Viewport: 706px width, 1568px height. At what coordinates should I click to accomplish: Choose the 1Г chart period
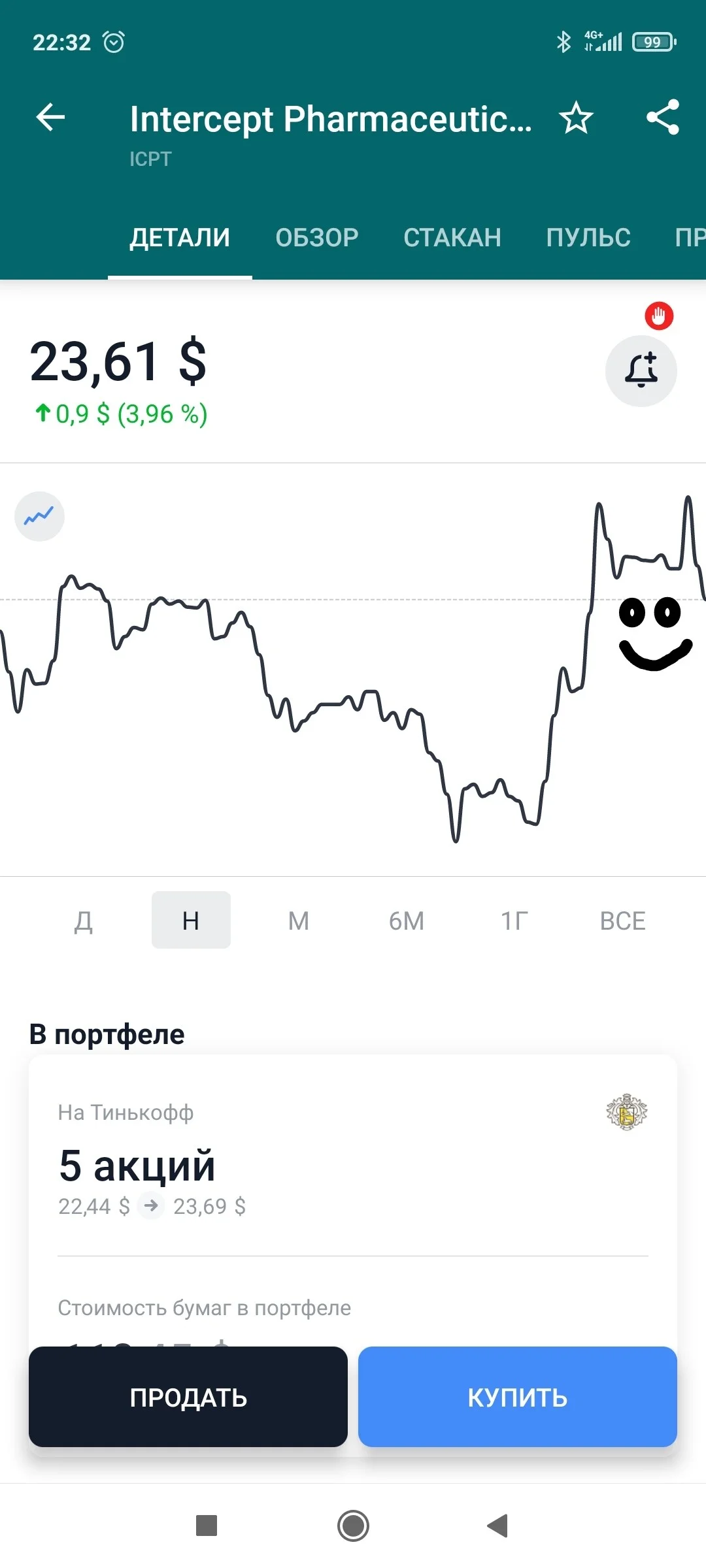point(514,921)
